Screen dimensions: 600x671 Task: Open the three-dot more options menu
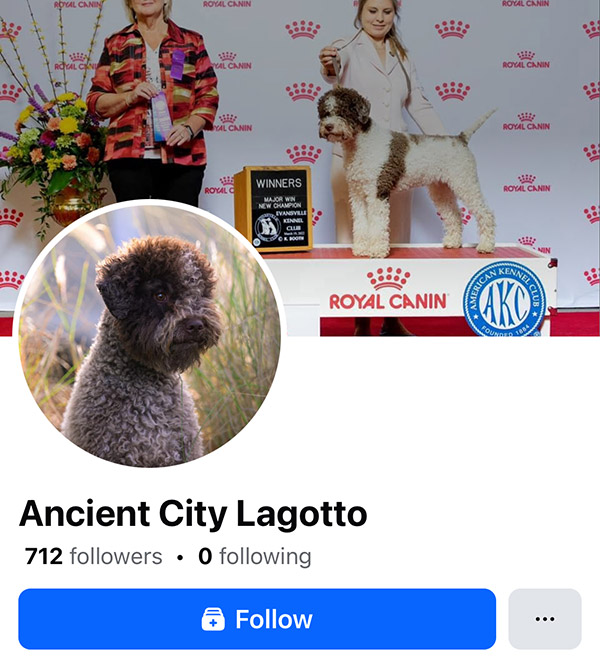click(x=544, y=619)
